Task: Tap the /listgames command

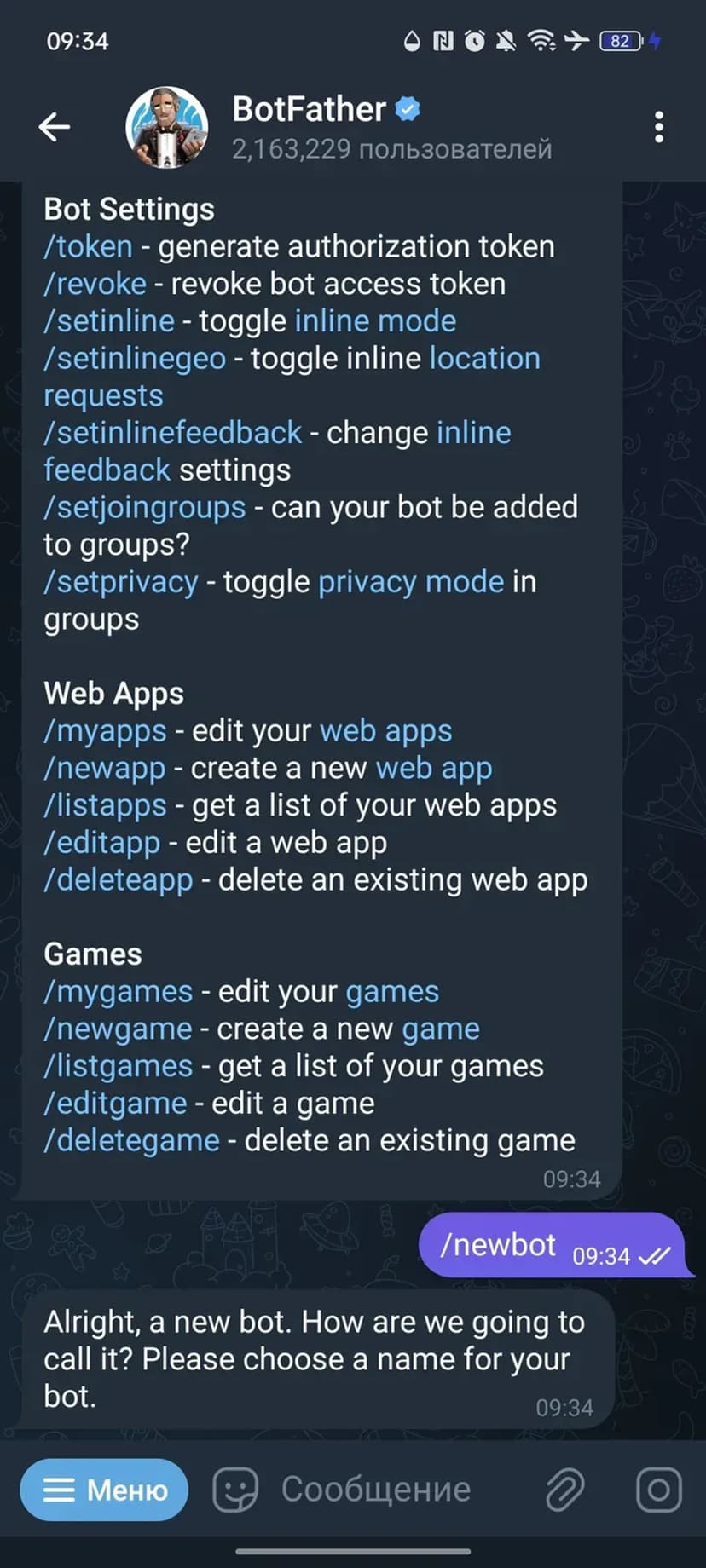Action: [119, 1067]
